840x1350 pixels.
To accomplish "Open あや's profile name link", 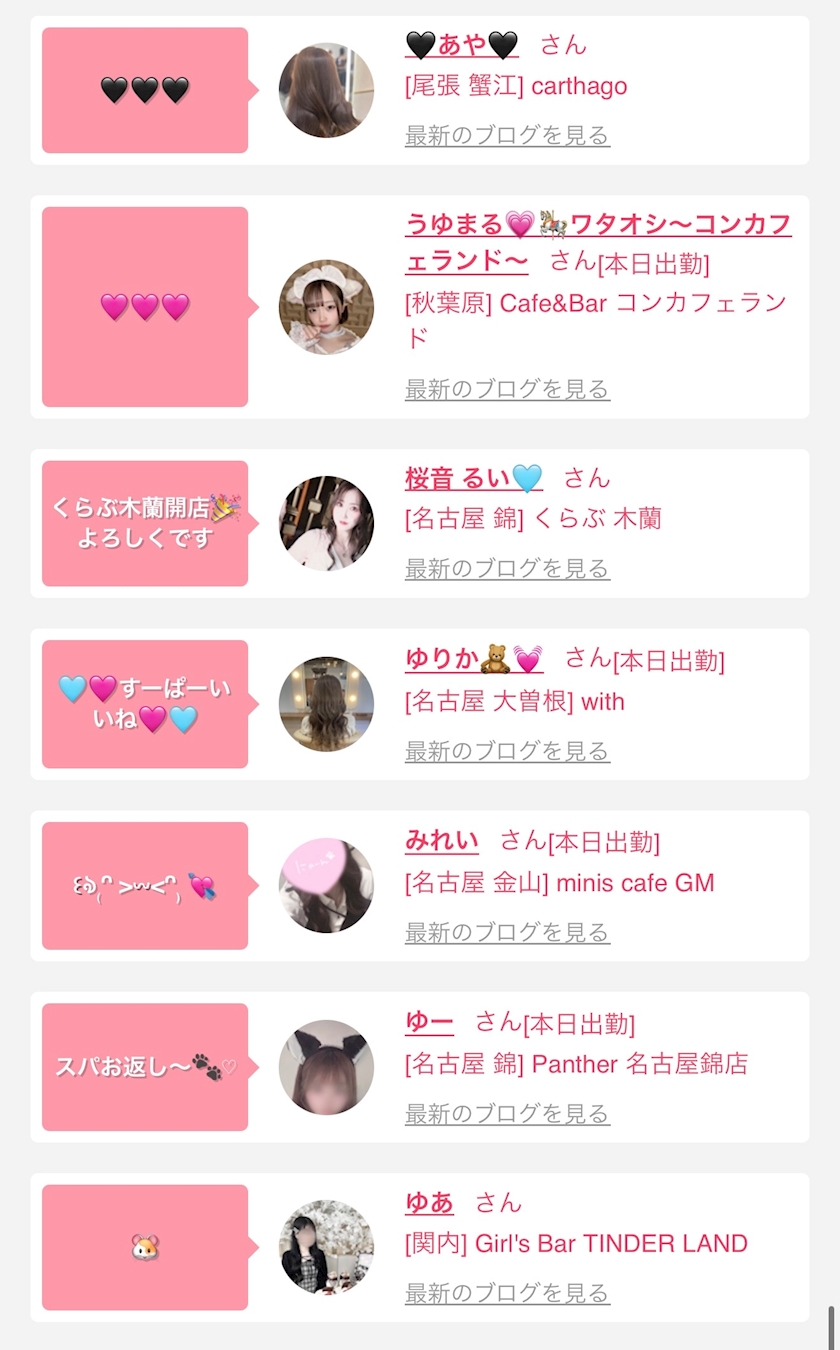I will [461, 45].
